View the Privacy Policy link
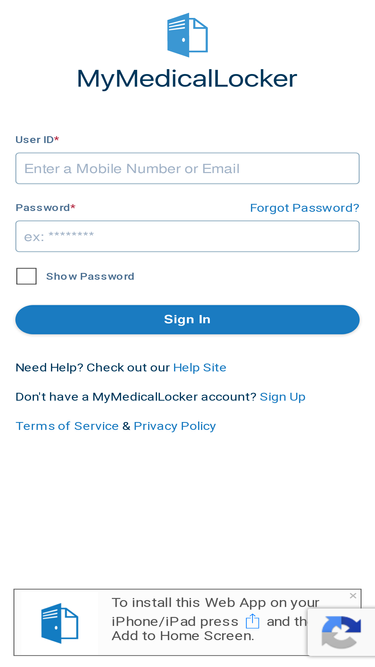The height and width of the screenshot is (667, 375). click(175, 426)
